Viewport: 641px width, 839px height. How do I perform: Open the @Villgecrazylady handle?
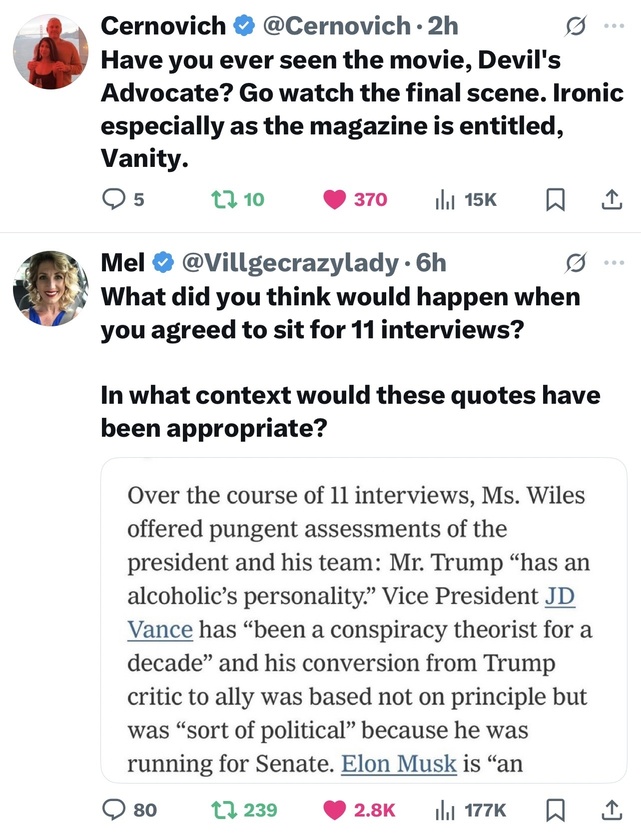pos(292,263)
